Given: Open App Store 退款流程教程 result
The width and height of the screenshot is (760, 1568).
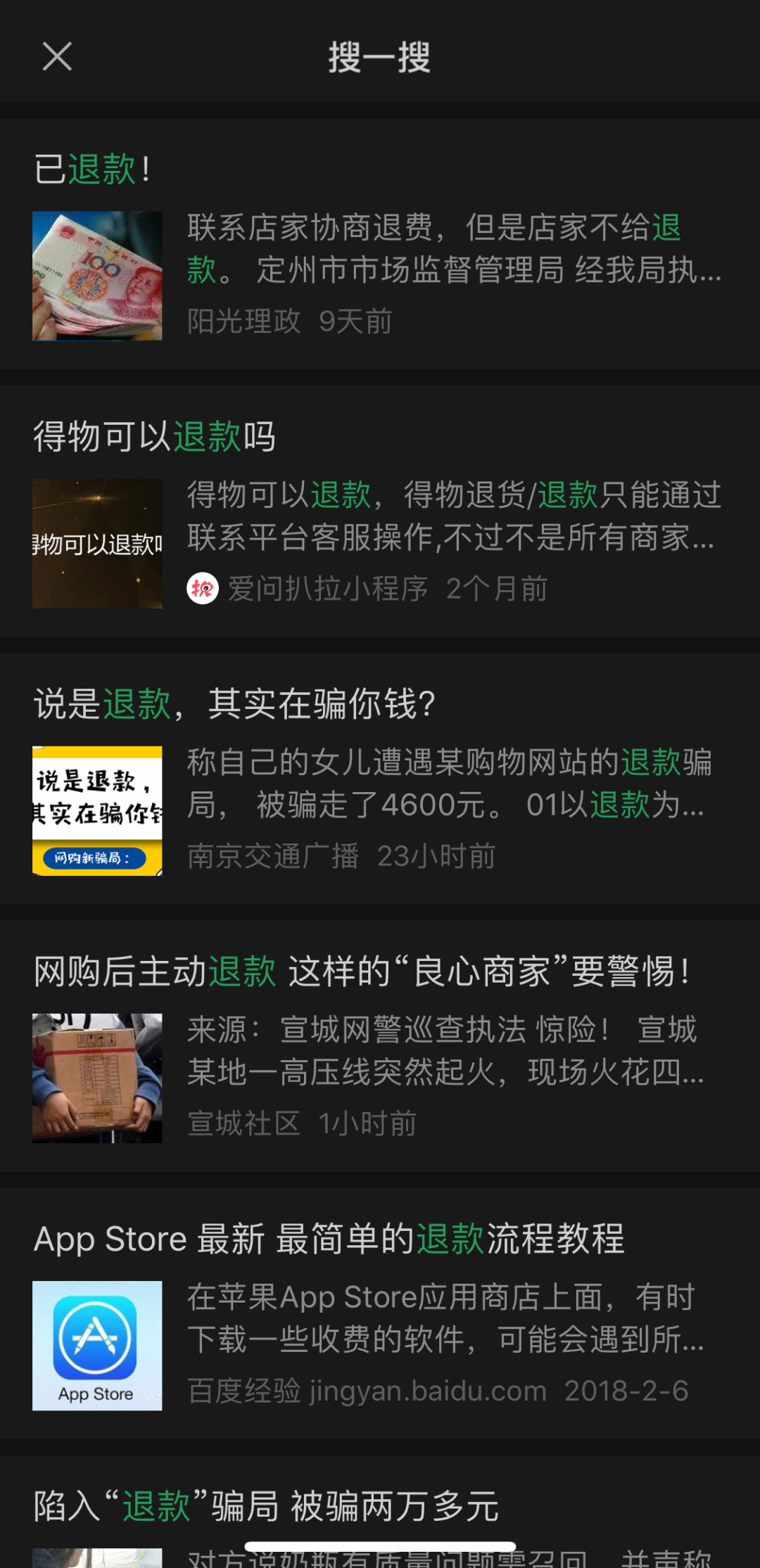Looking at the screenshot, I should (380, 1312).
